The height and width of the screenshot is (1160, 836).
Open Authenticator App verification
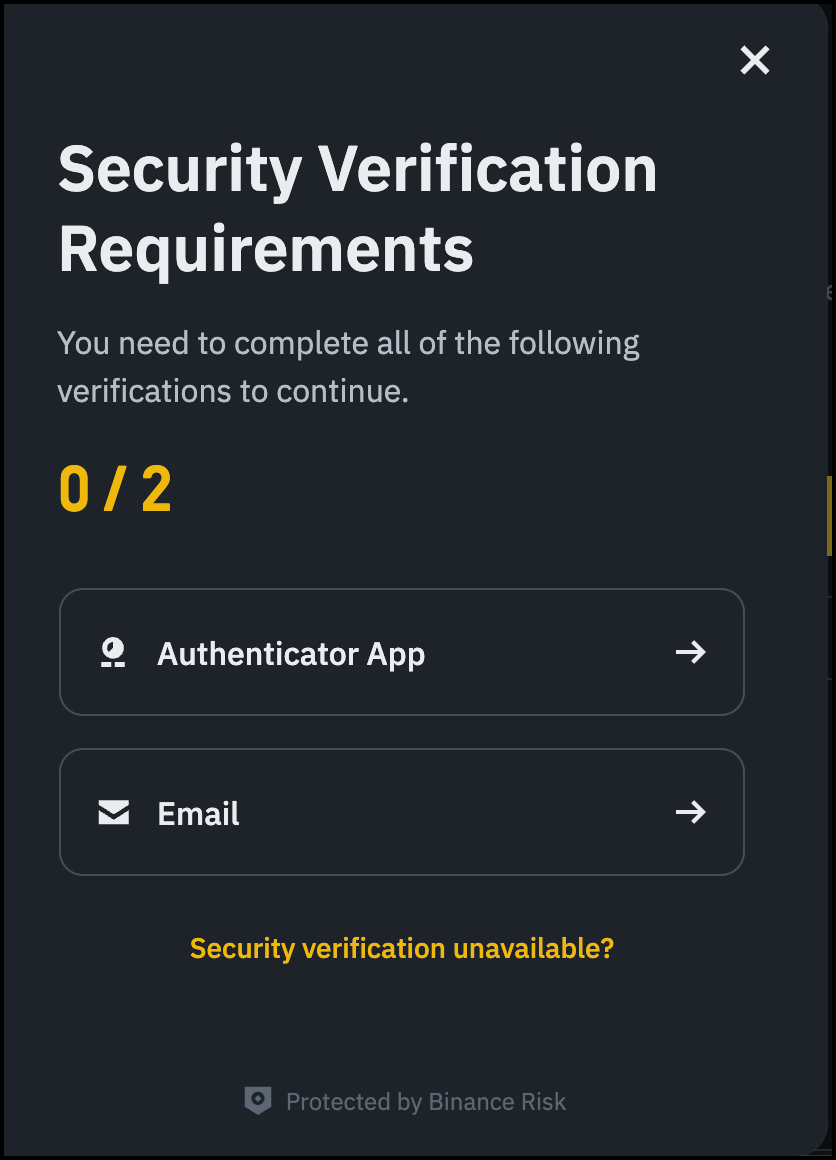point(401,653)
